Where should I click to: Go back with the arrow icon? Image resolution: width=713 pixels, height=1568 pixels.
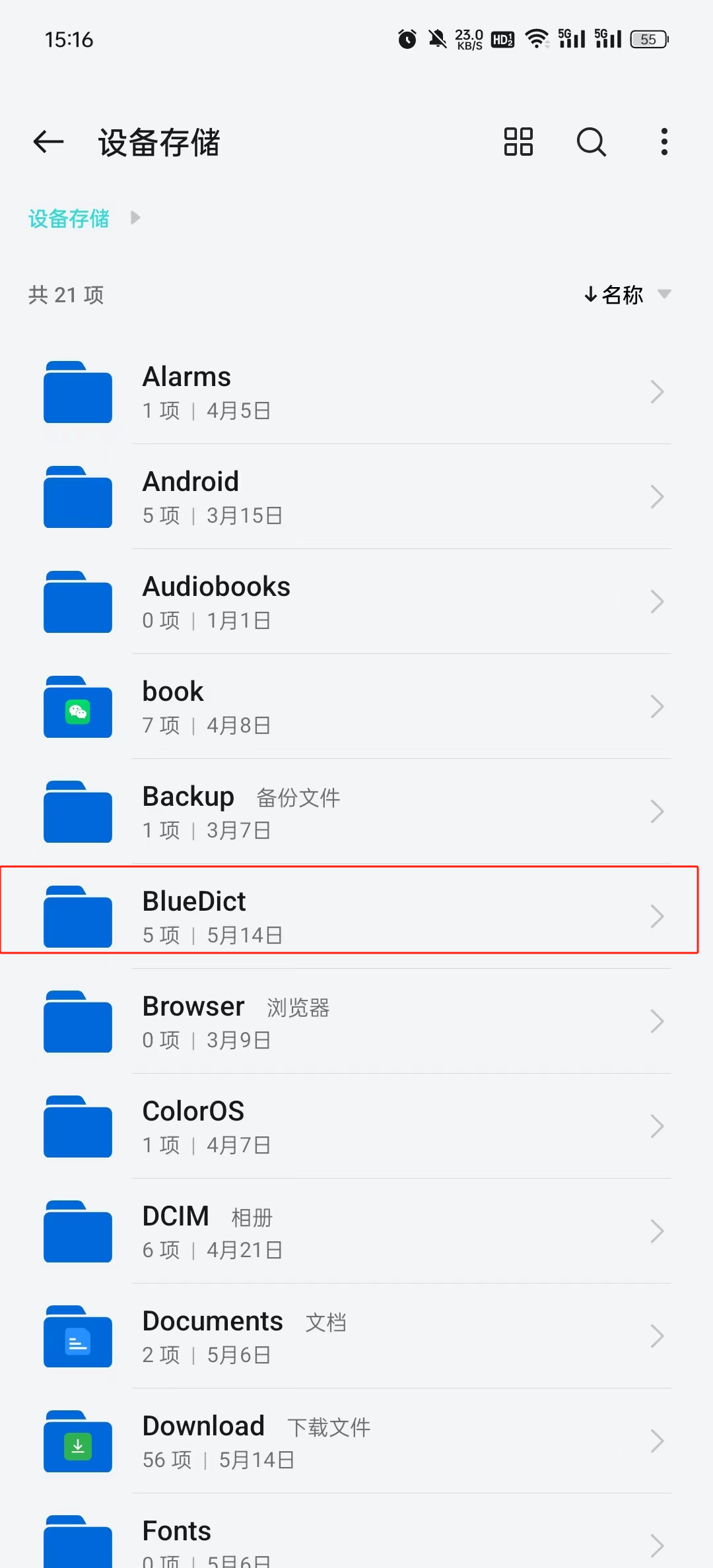[48, 142]
